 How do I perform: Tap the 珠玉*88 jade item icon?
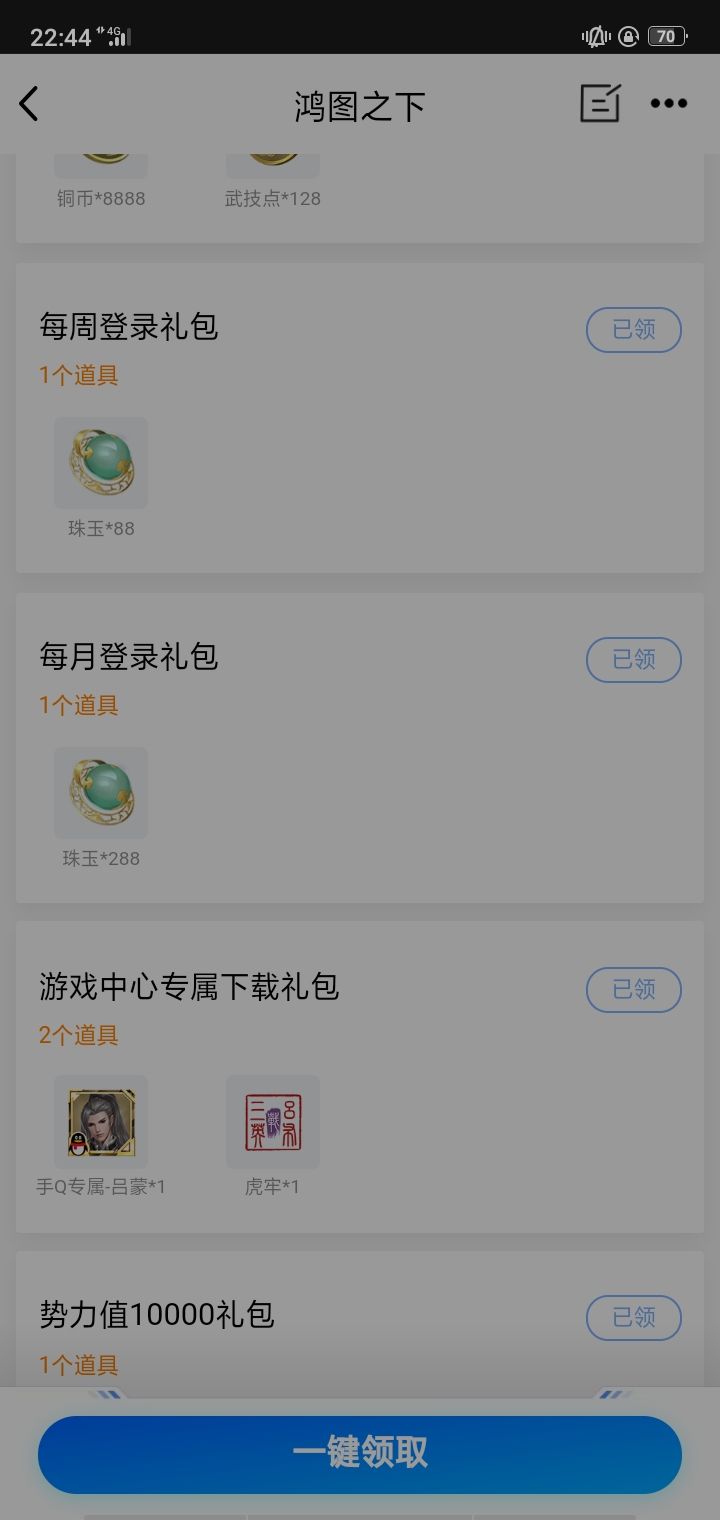(100, 462)
